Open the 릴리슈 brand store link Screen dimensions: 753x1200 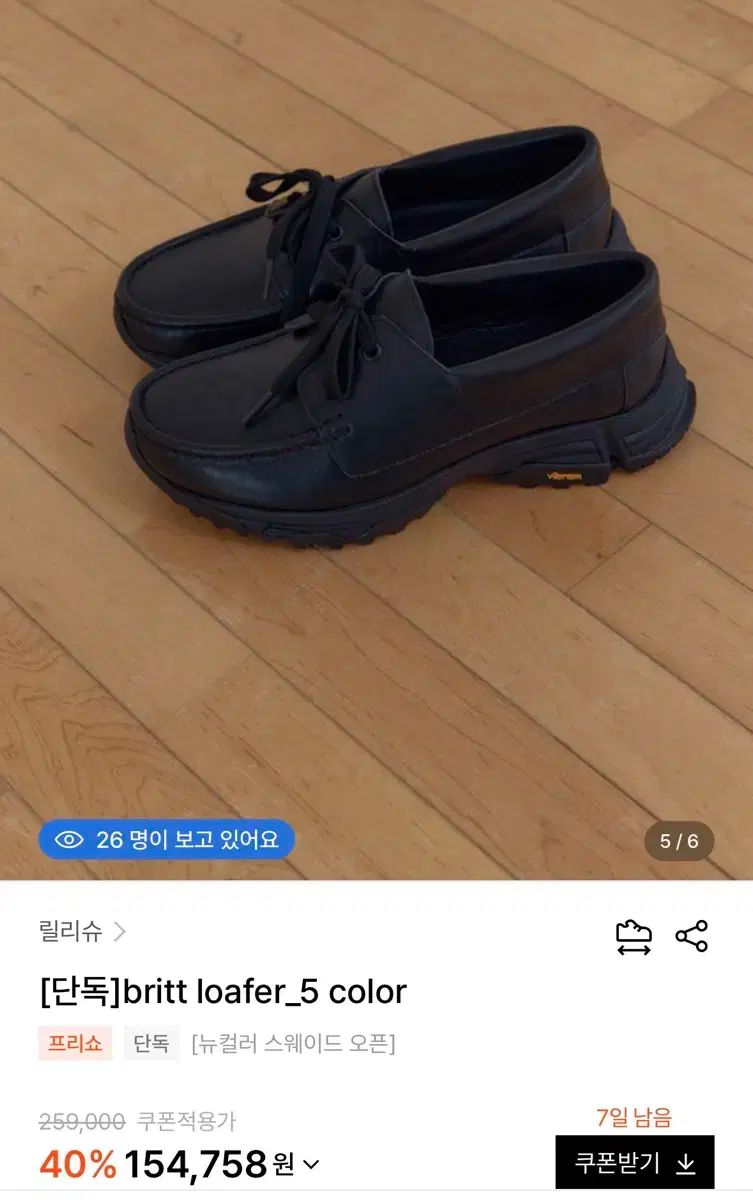tap(82, 932)
